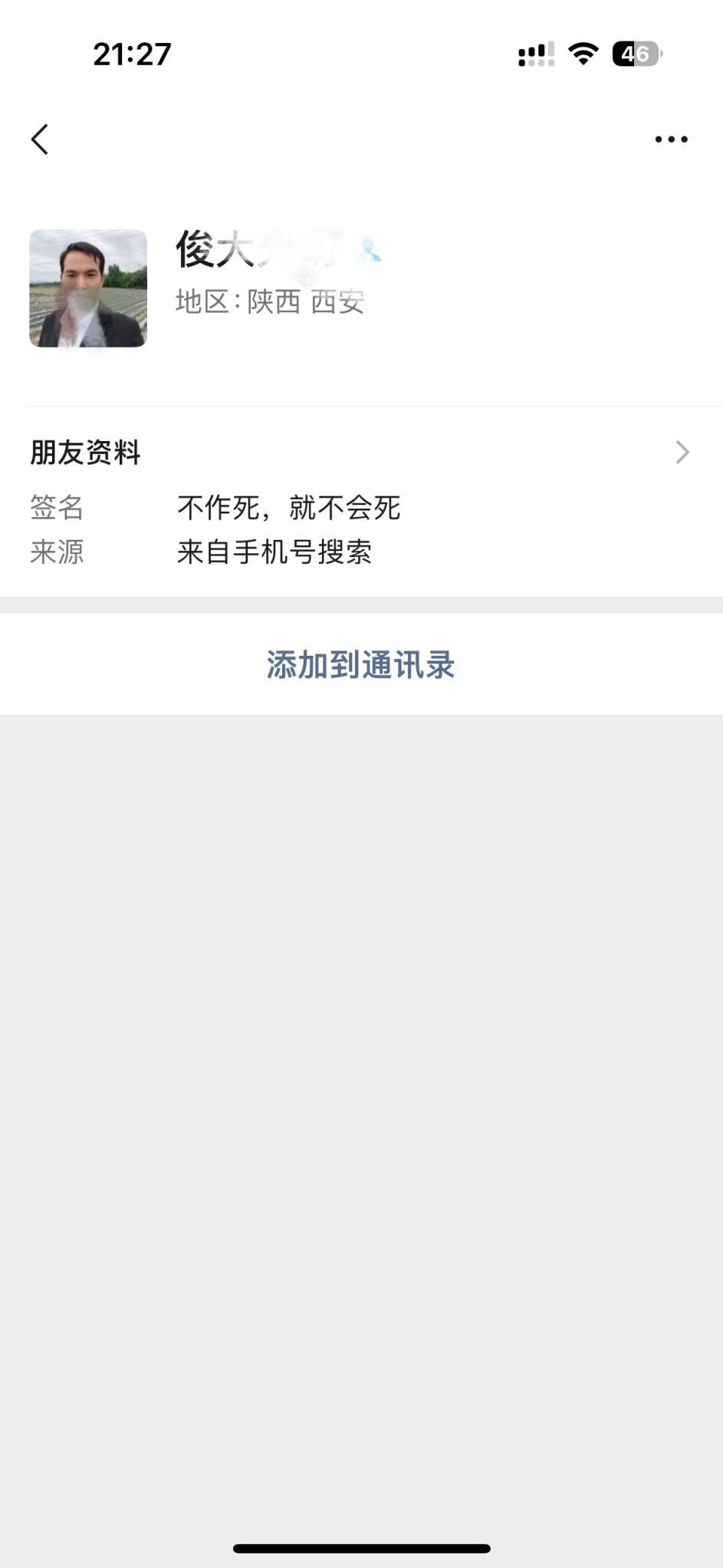The image size is (723, 1568).
Task: Go back using the top-left arrow
Action: pyautogui.click(x=40, y=140)
